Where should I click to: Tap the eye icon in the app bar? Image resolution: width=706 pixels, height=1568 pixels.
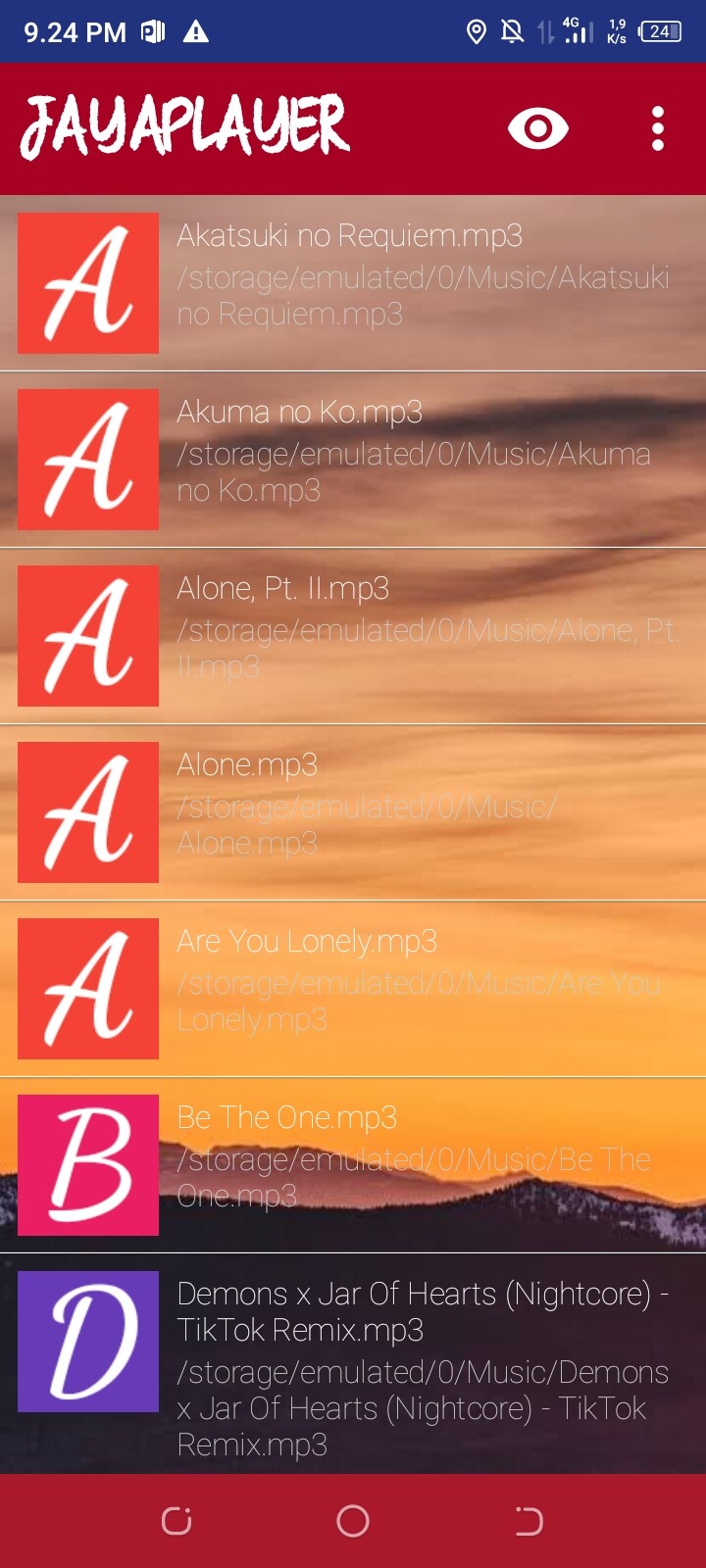pos(537,128)
